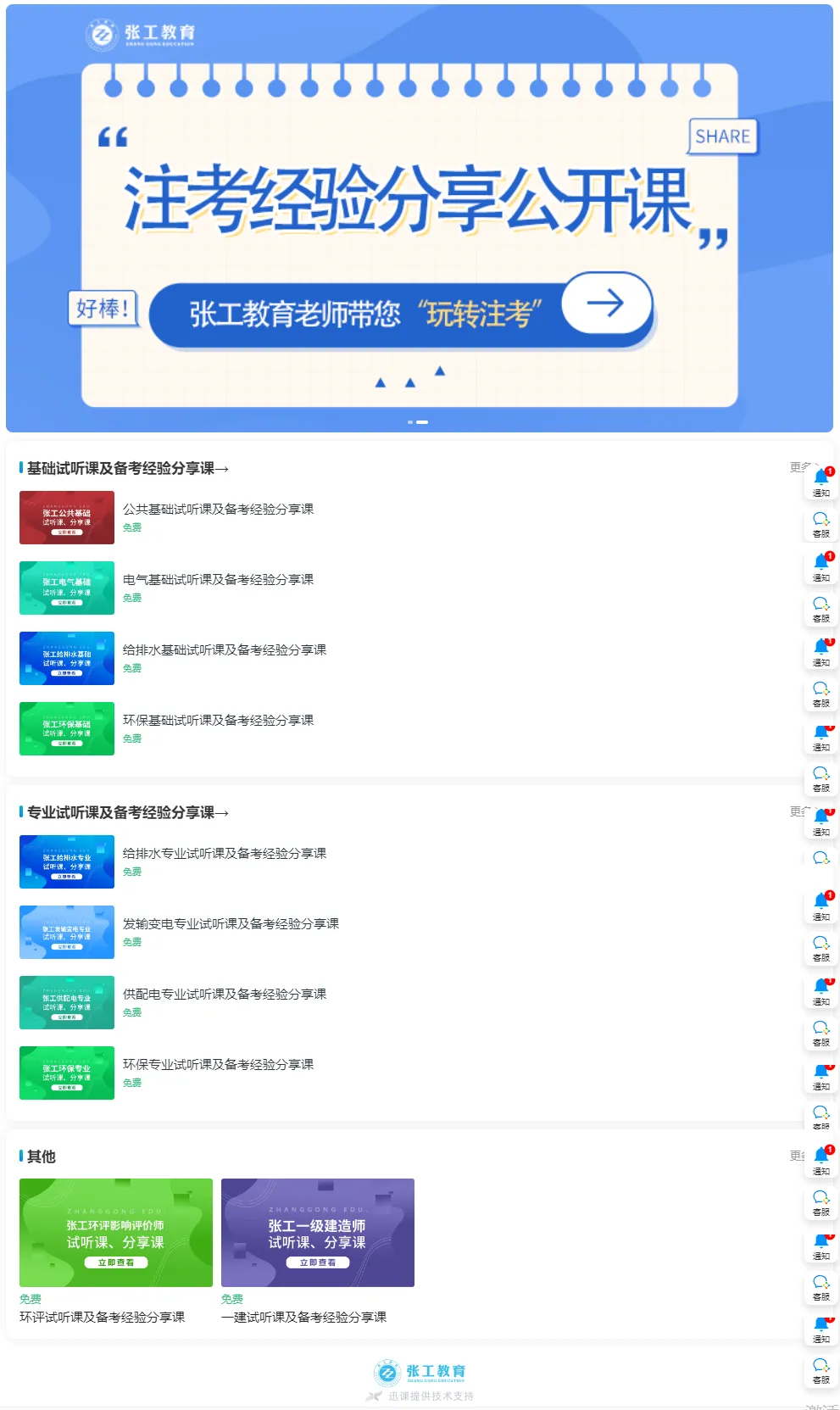Tap the 基础试听课及备考经验分享课→ section header
The height and width of the screenshot is (1410, 840).
click(x=127, y=468)
